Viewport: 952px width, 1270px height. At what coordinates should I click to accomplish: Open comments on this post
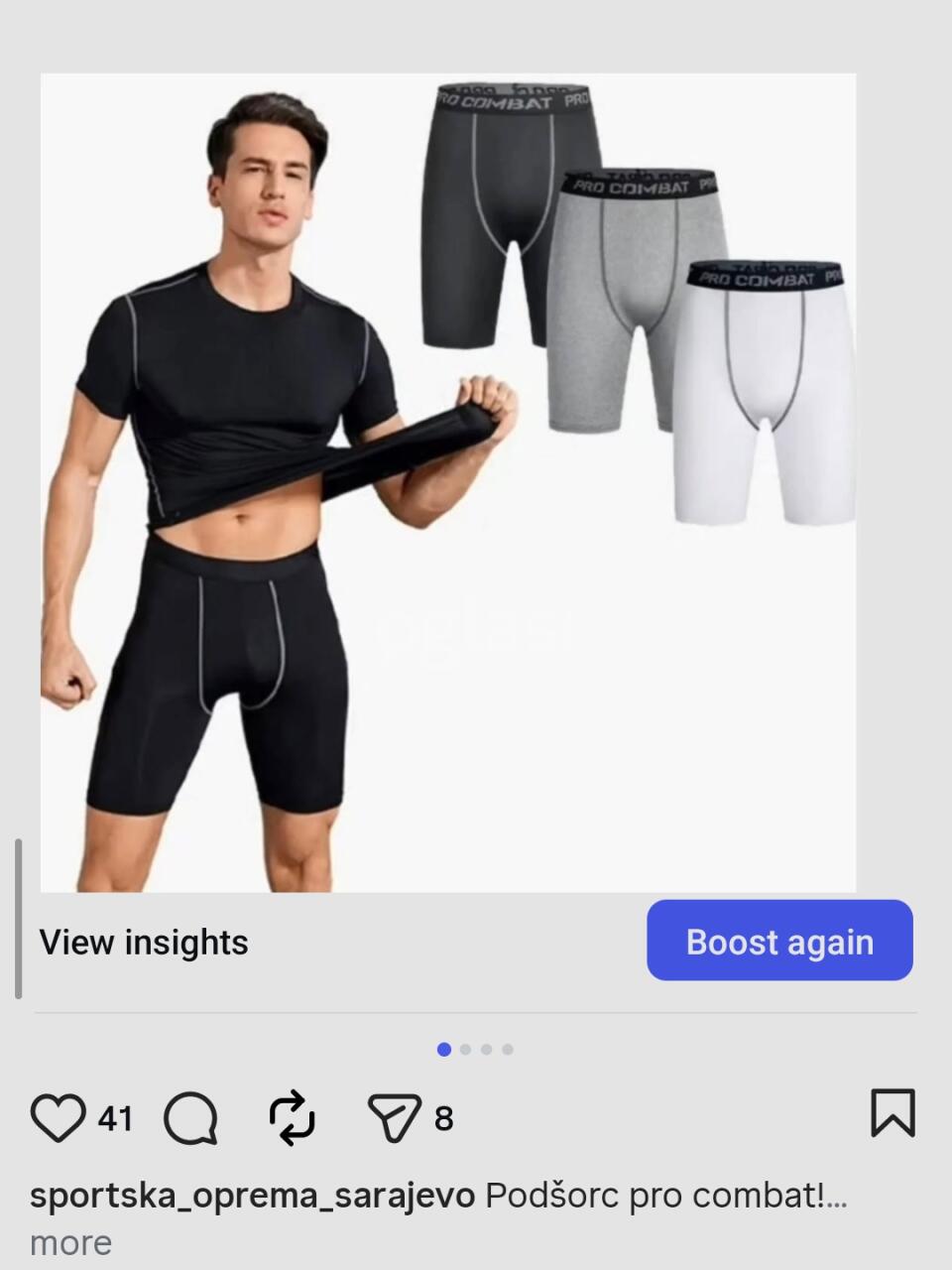point(190,1118)
